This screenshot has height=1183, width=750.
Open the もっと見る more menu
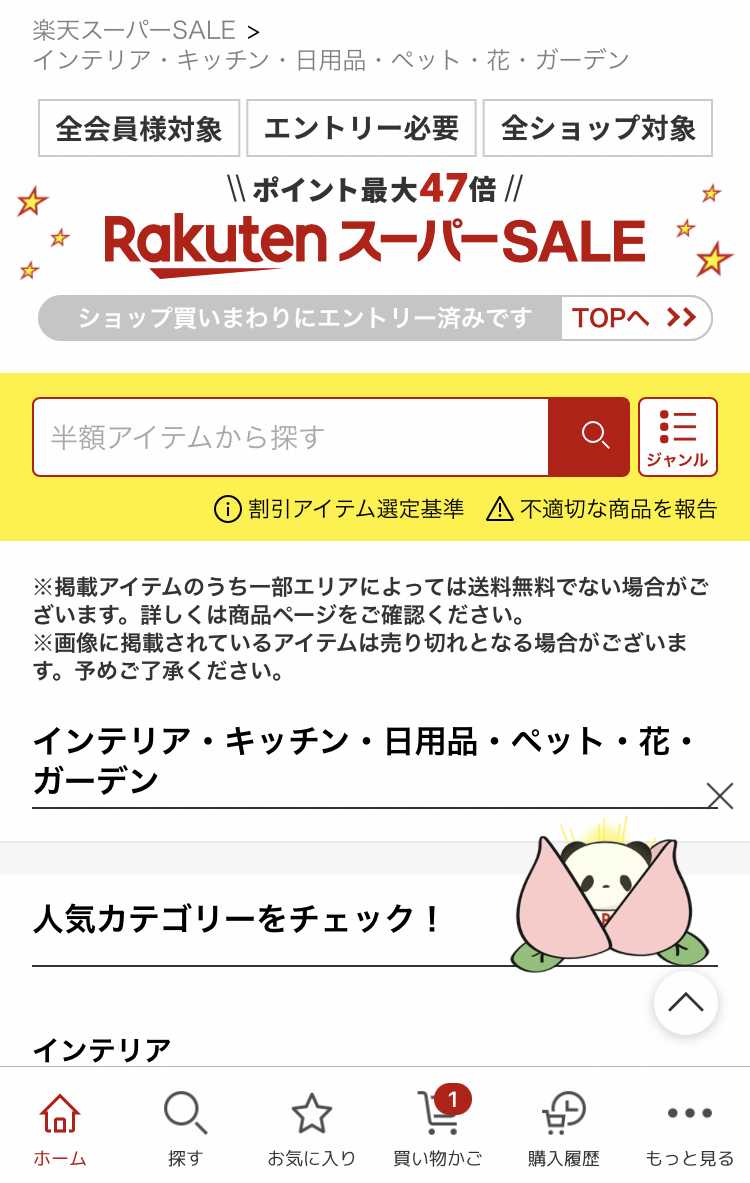point(689,1130)
